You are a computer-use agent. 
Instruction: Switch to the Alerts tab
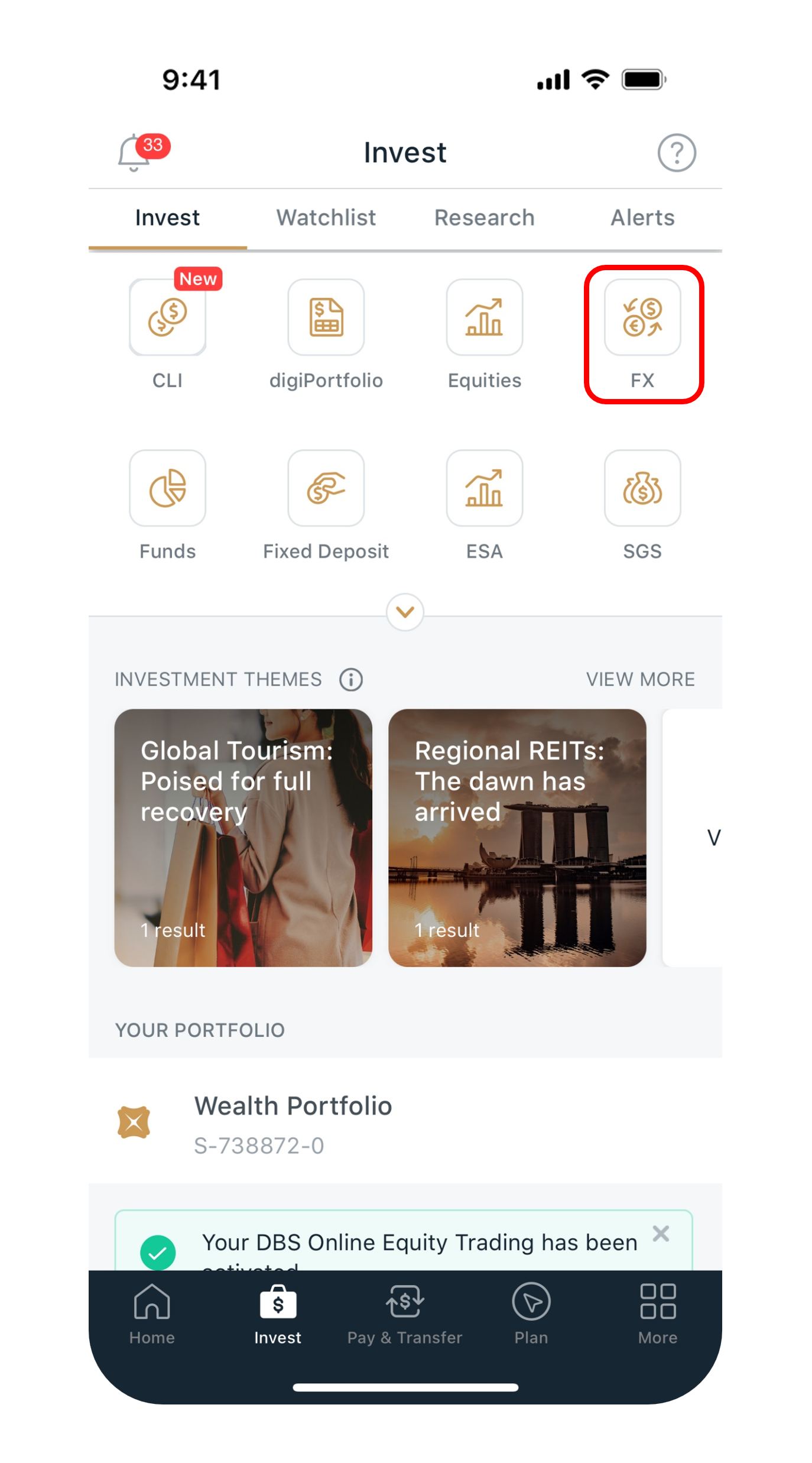click(642, 218)
